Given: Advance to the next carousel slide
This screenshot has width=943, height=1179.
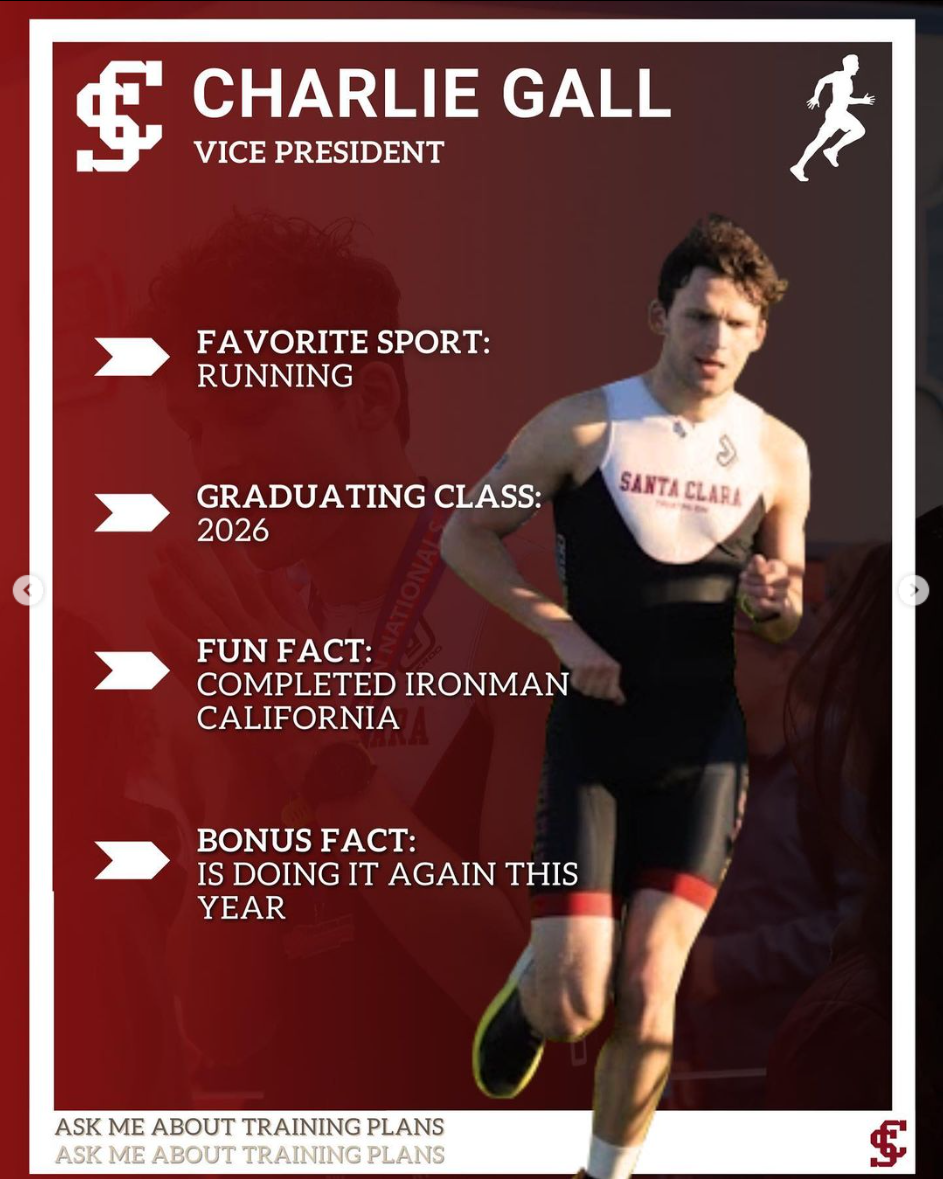Looking at the screenshot, I should [913, 590].
